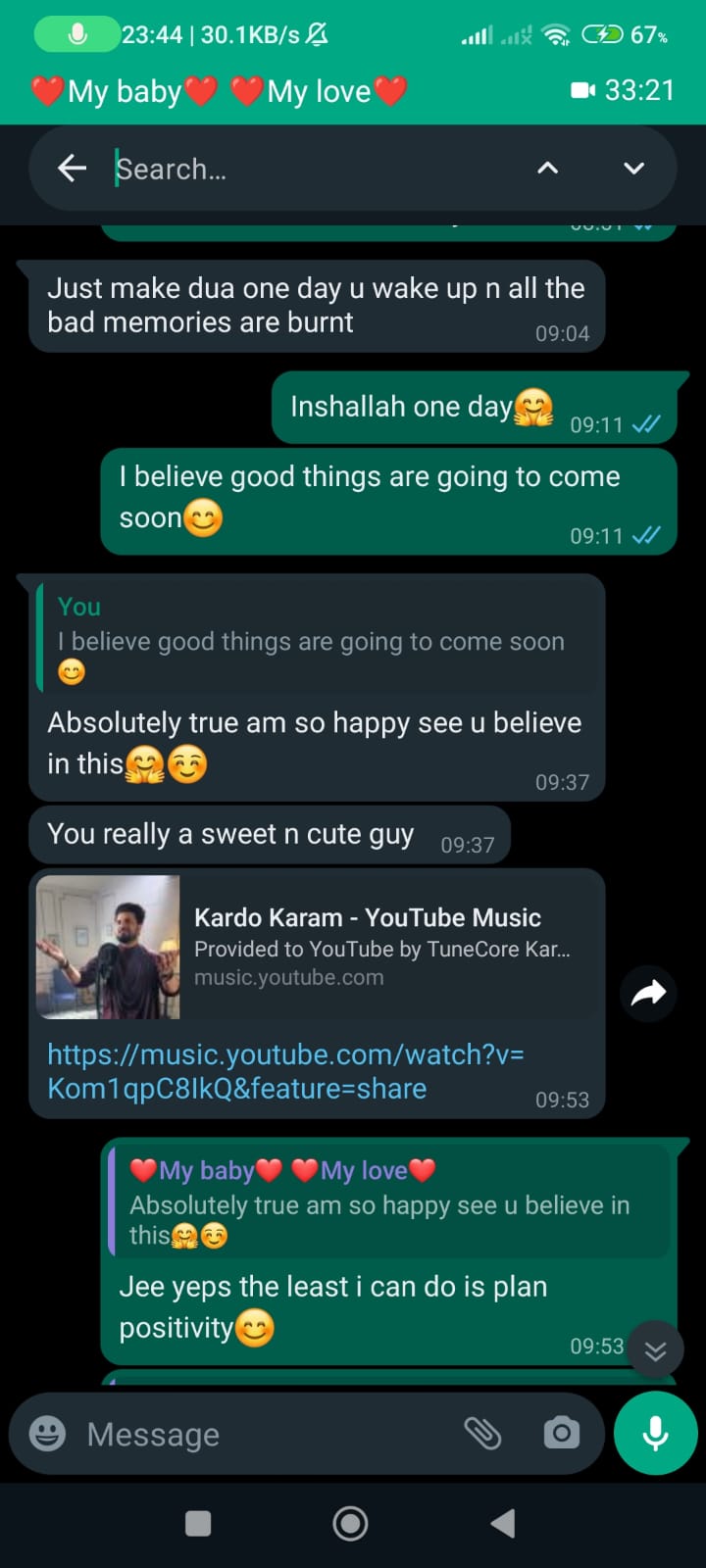706x1568 pixels.
Task: Type in the Message field
Action: click(265, 1434)
